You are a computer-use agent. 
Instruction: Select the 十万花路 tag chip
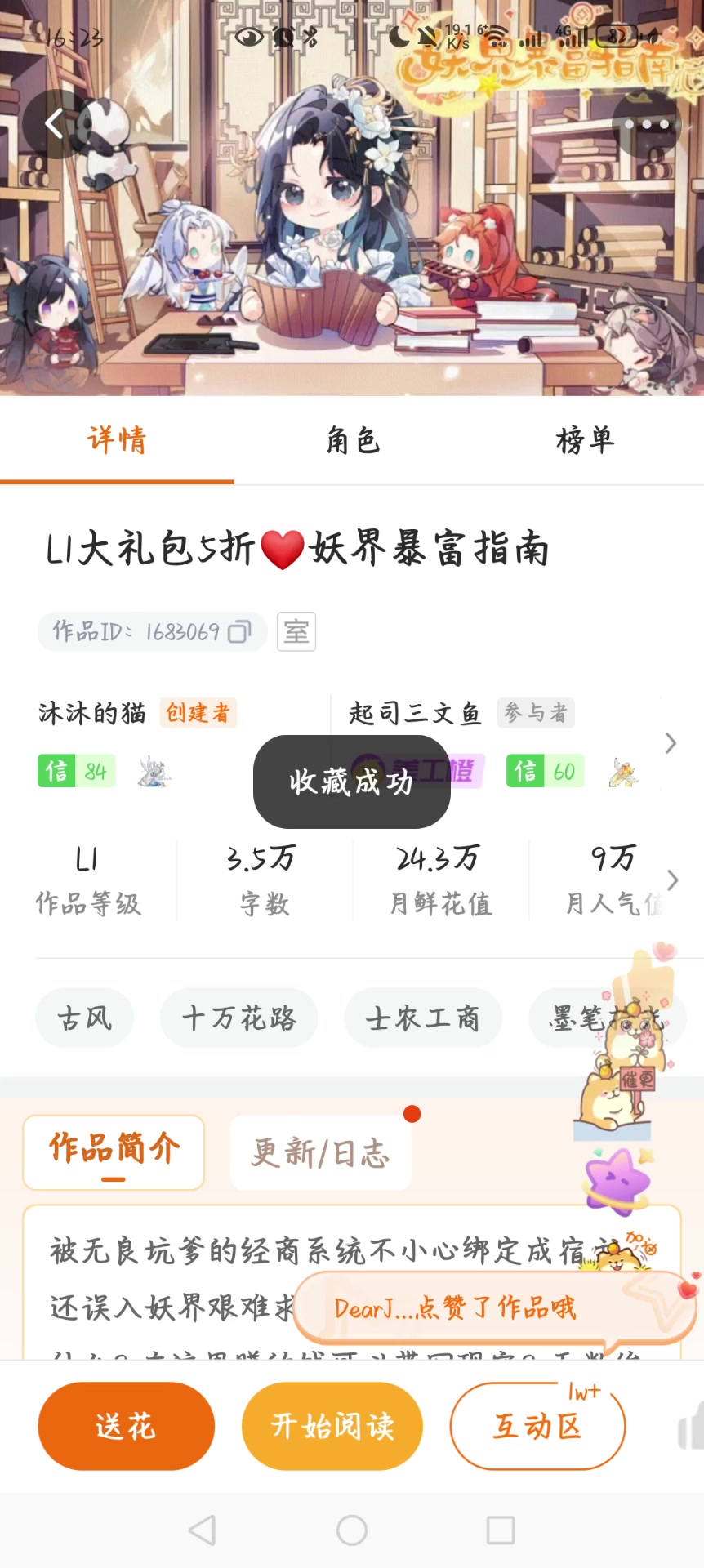238,1018
